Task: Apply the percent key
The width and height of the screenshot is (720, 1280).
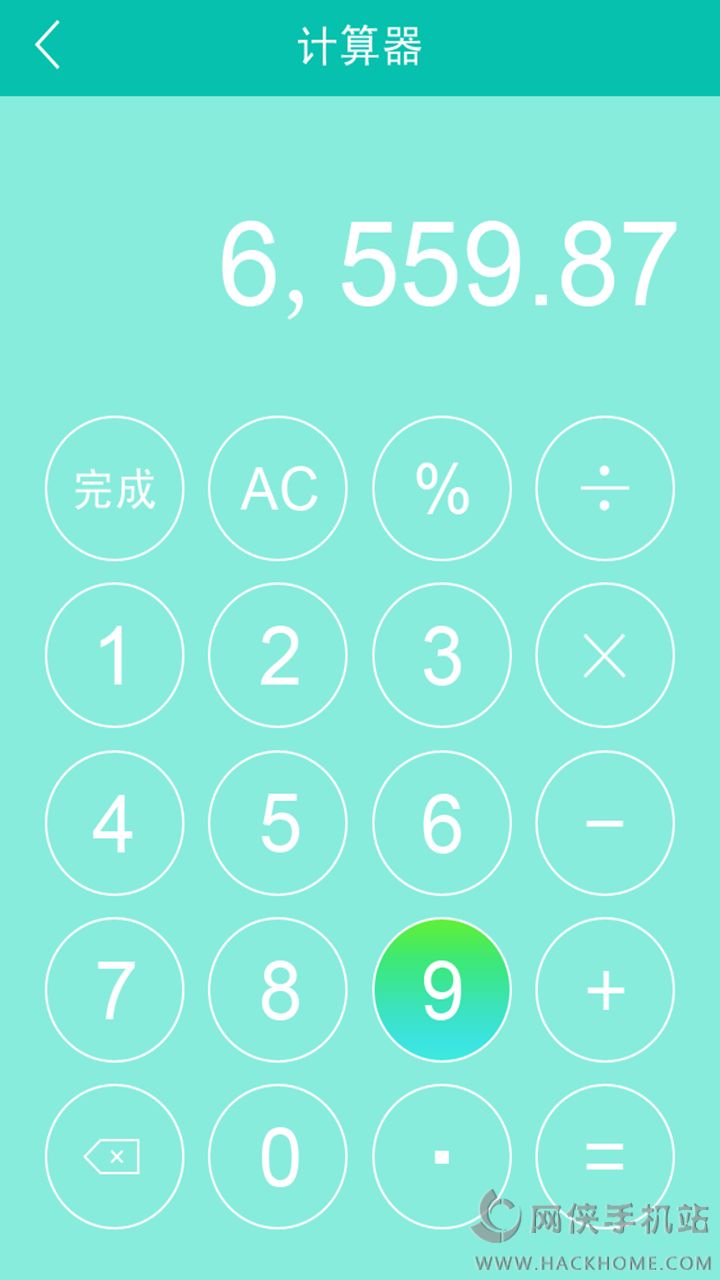Action: [x=442, y=489]
